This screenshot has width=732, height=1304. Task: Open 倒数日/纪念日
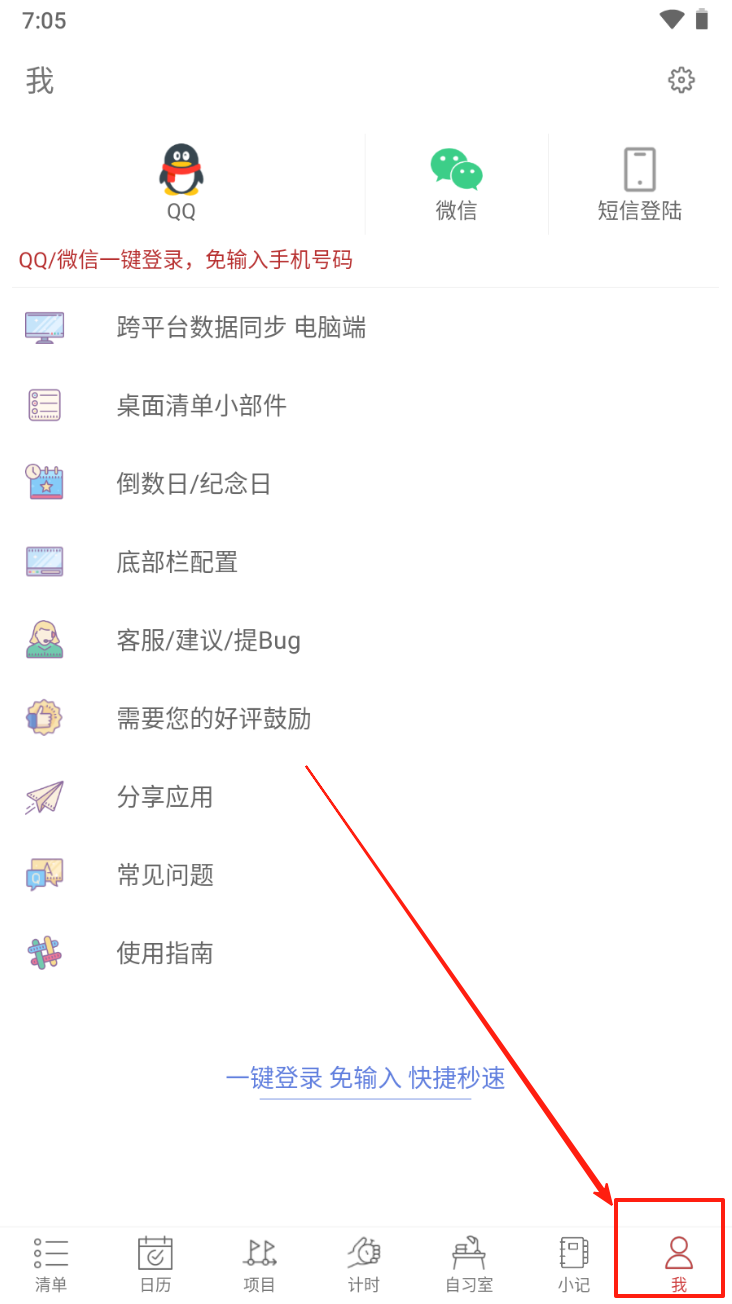coord(193,484)
